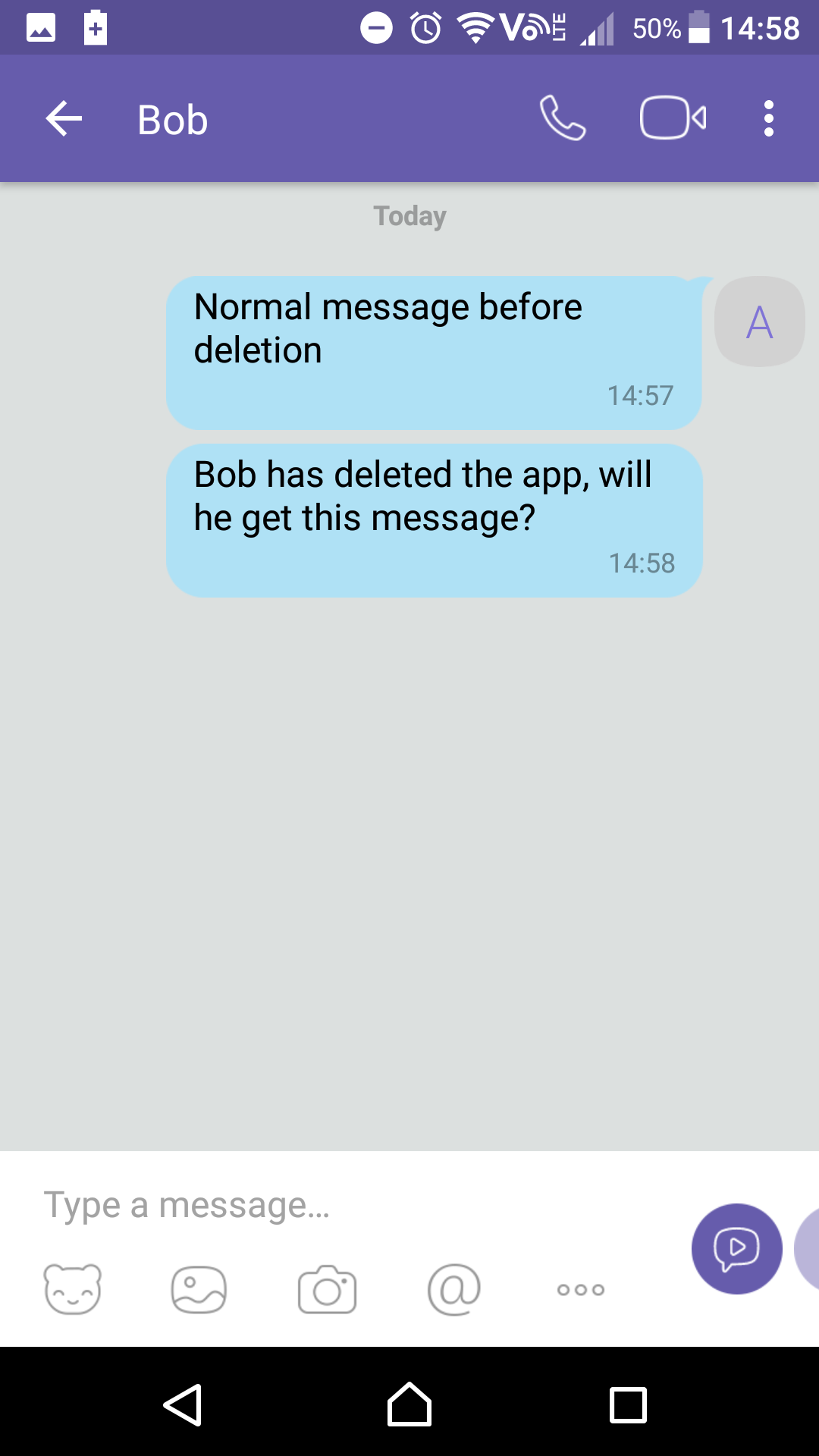
Task: Open the photo gallery picker
Action: (x=199, y=1289)
